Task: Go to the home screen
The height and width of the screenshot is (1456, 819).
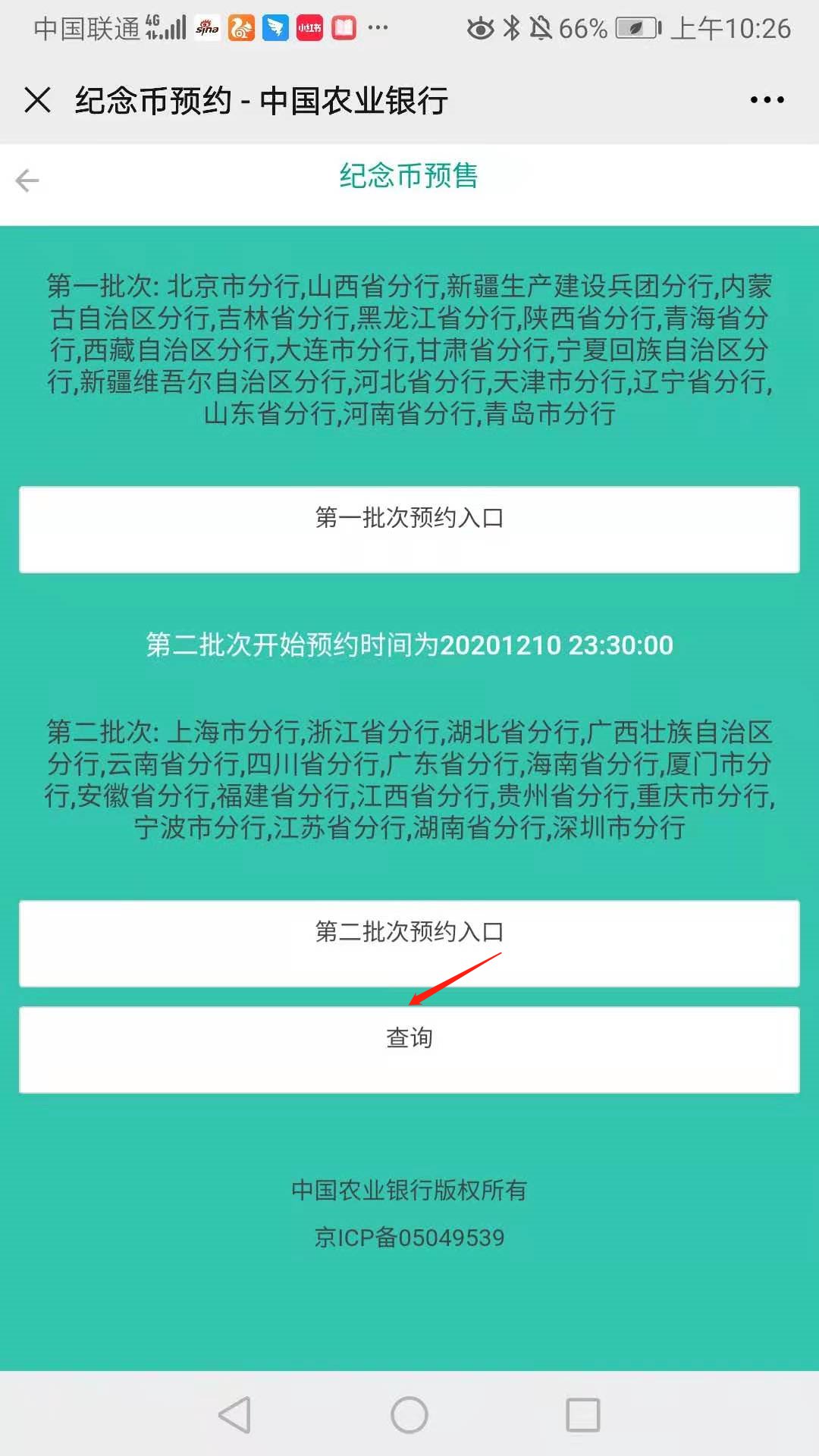Action: 409,1415
